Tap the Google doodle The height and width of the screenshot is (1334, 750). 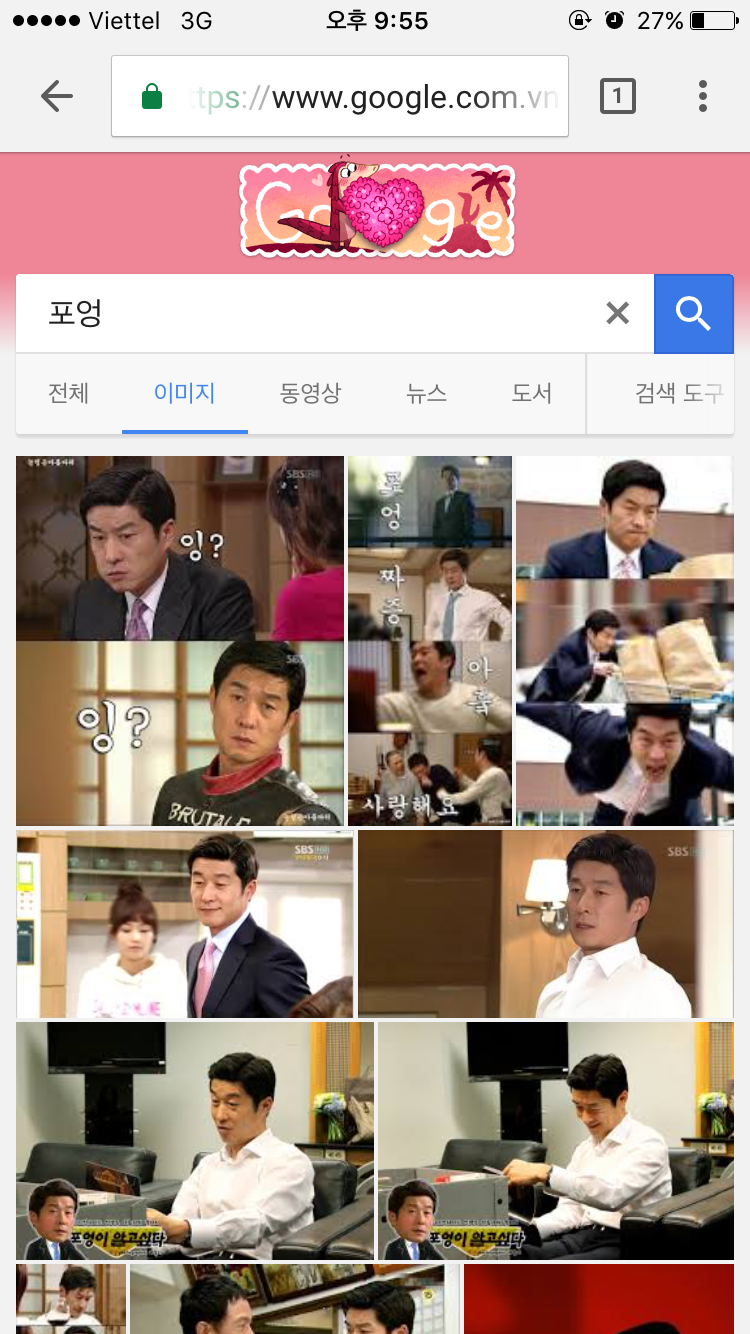pos(376,209)
